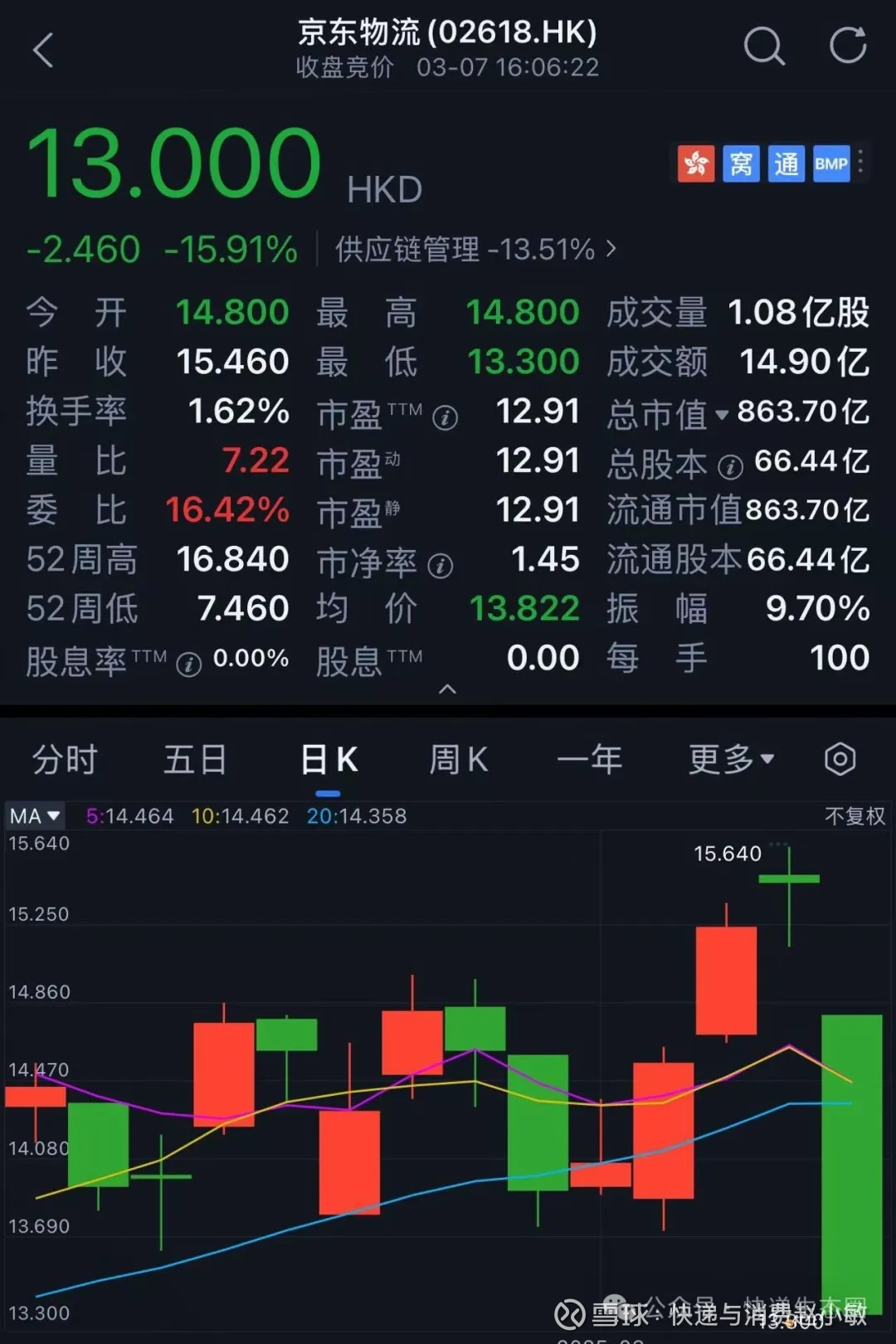Open chart settings via the hexagon icon
Image resolution: width=896 pixels, height=1344 pixels.
840,758
